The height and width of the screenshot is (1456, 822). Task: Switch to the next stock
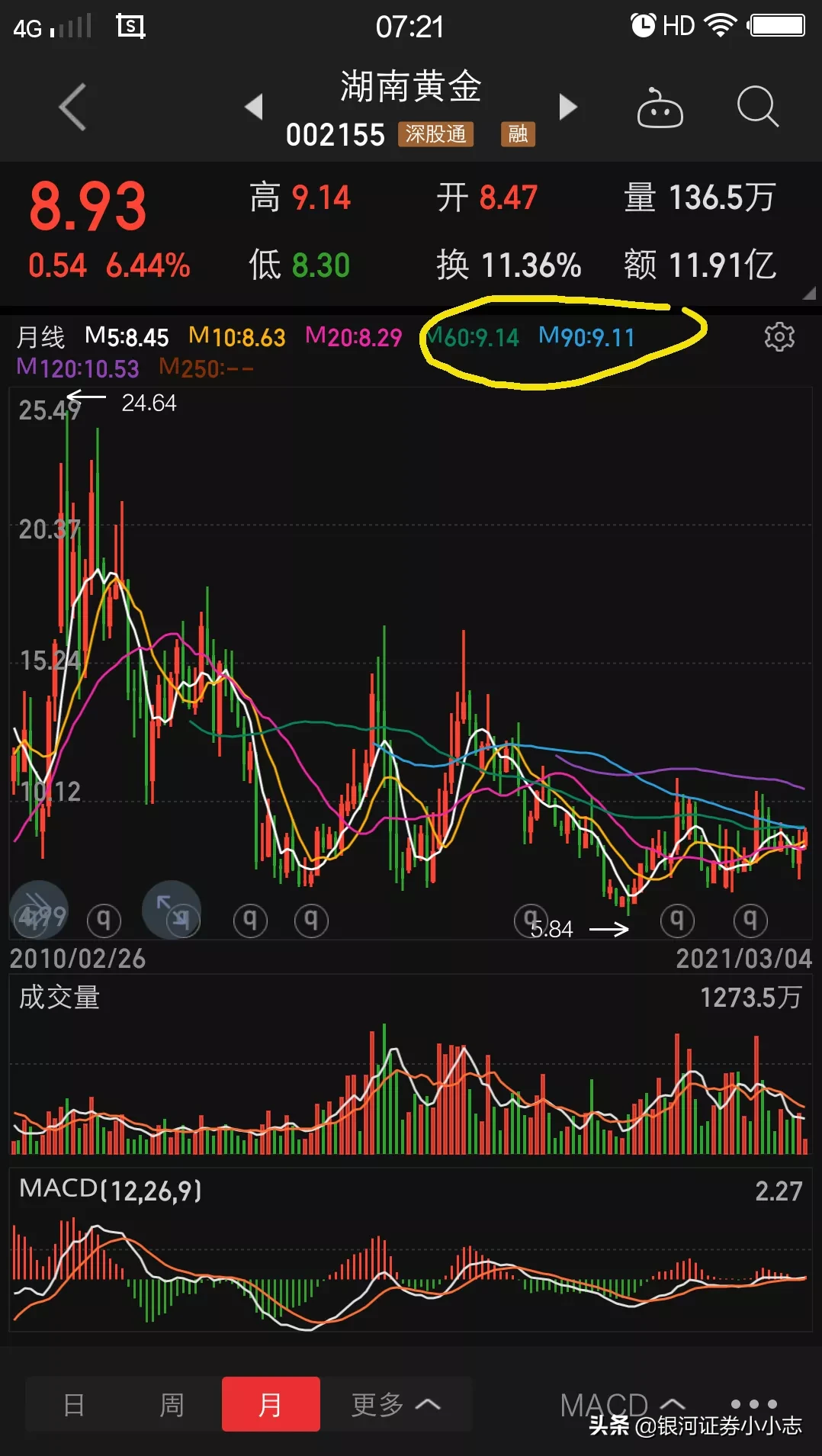click(567, 107)
